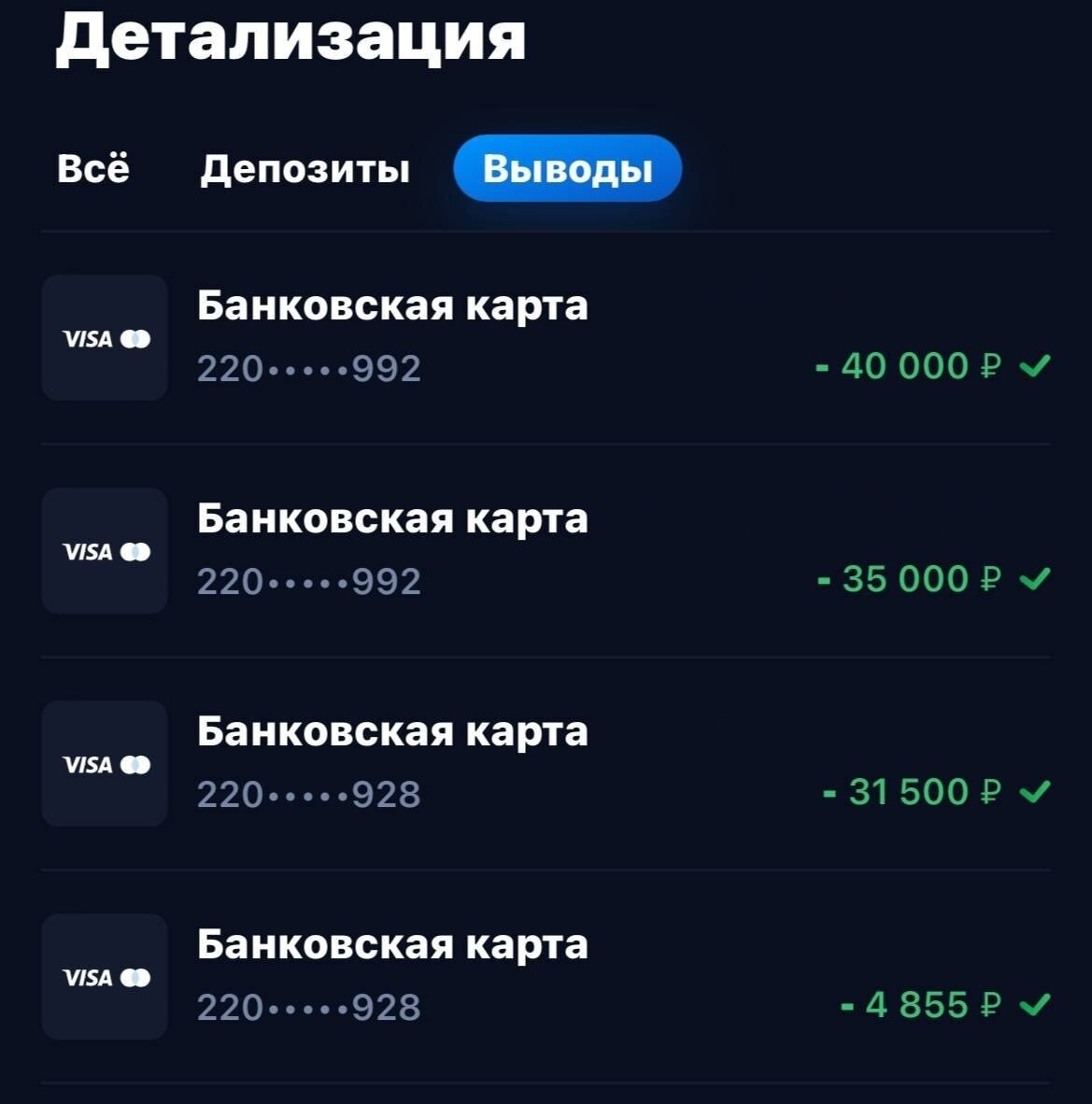Click the Visa icon on the 35 000 ₽ withdrawal
The image size is (1092, 1104).
pos(86,551)
